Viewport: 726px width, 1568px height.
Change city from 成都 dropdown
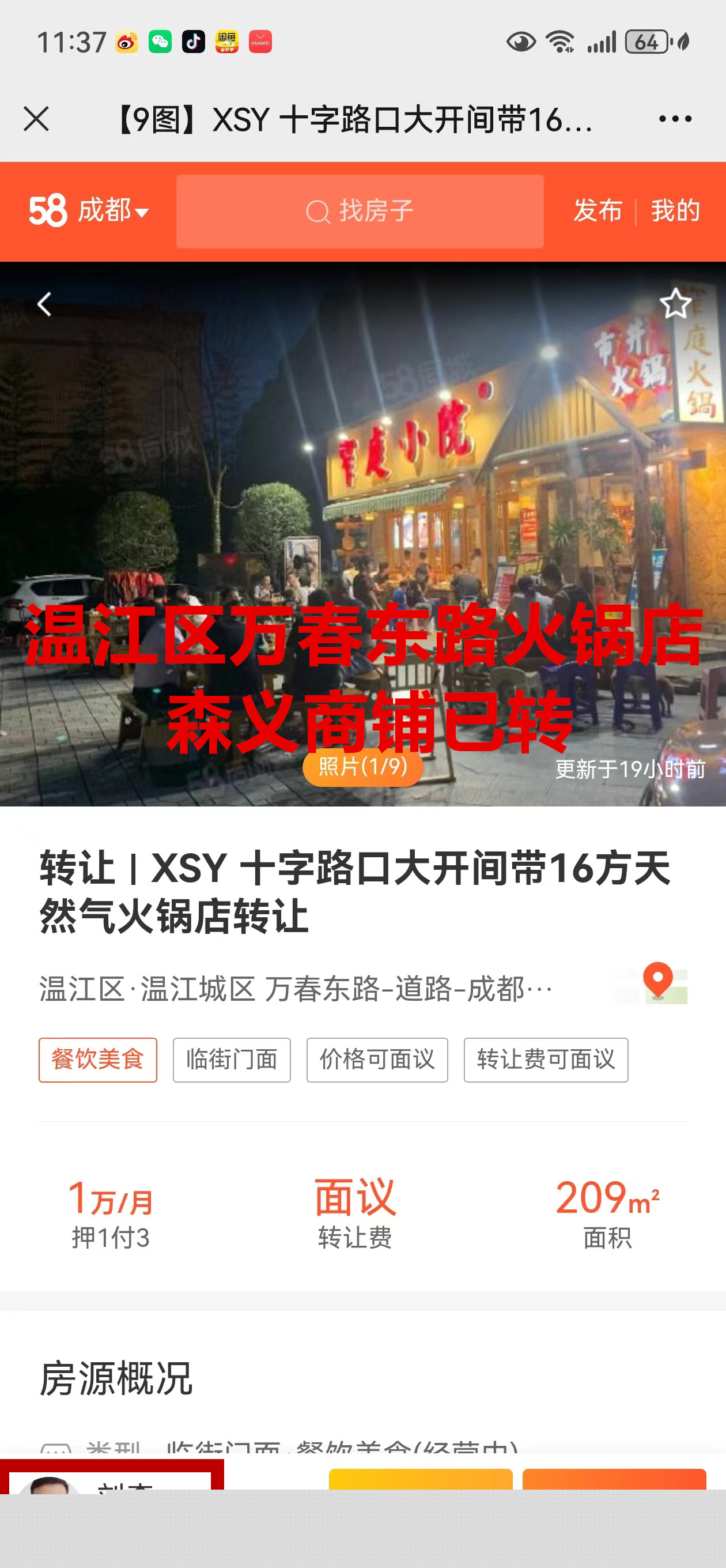[x=113, y=211]
